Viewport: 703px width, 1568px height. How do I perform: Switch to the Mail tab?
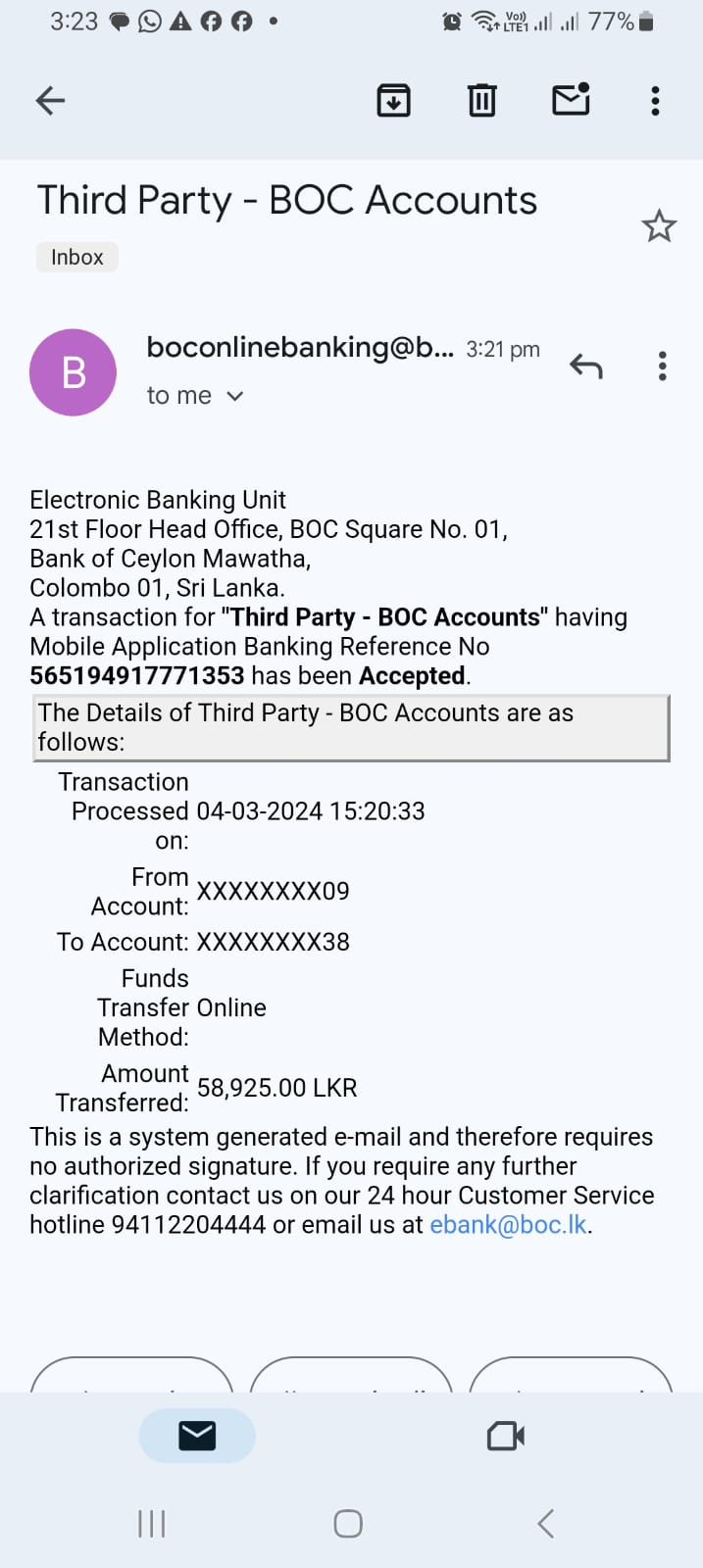[197, 1436]
